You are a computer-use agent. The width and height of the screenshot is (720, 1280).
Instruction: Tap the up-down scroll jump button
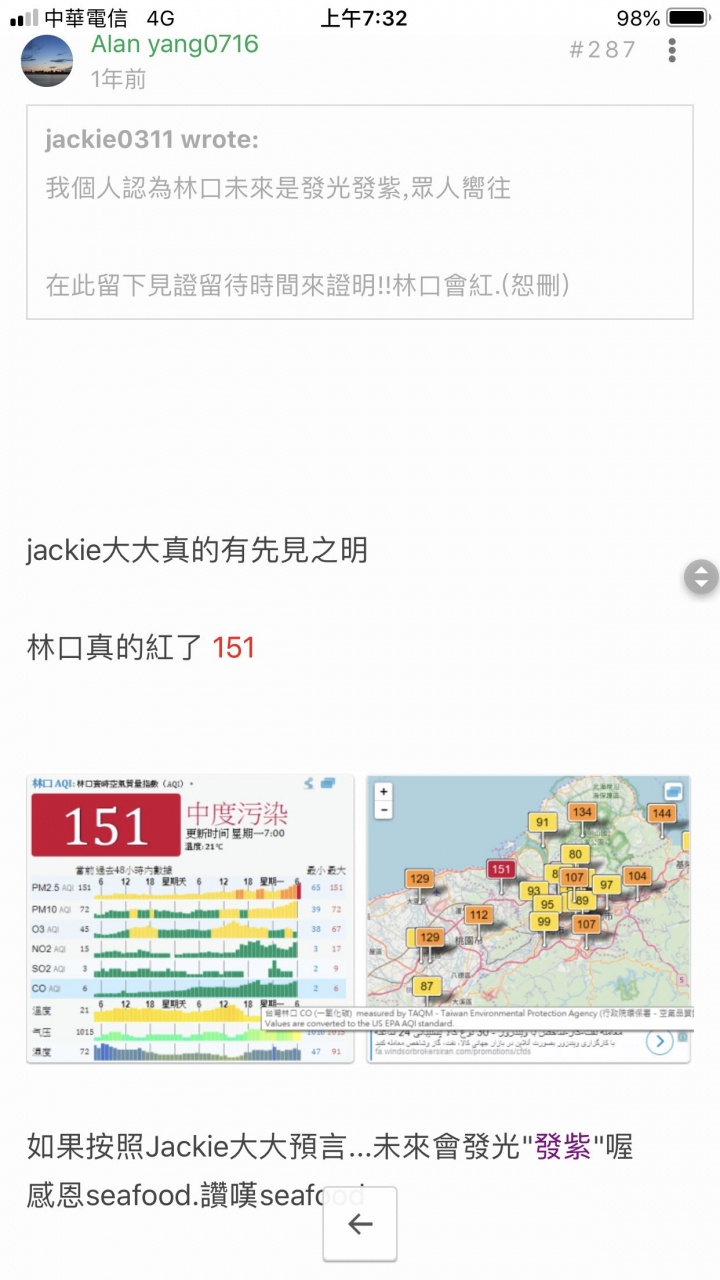click(x=700, y=577)
